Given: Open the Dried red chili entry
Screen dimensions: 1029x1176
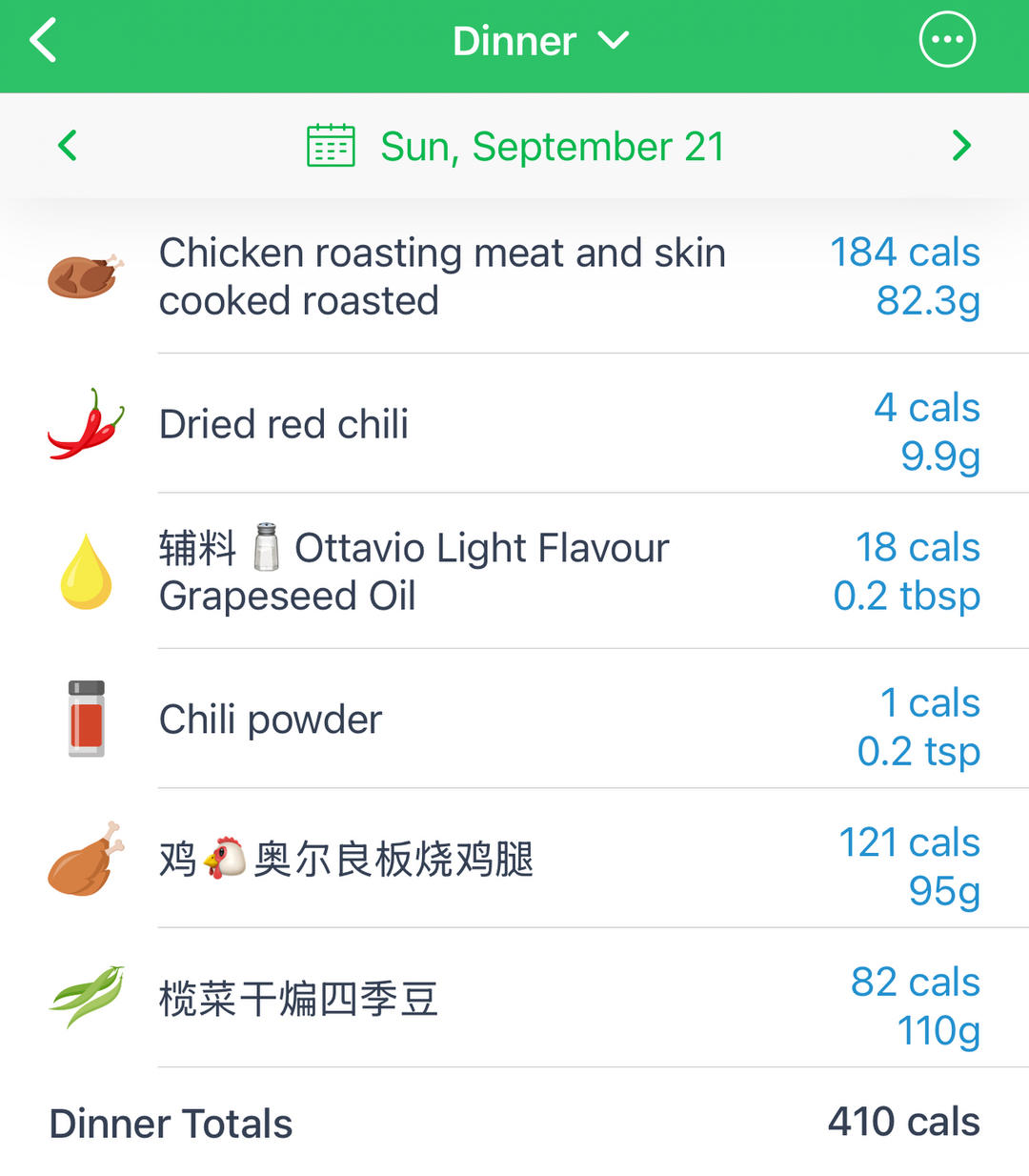Looking at the screenshot, I should coord(514,425).
